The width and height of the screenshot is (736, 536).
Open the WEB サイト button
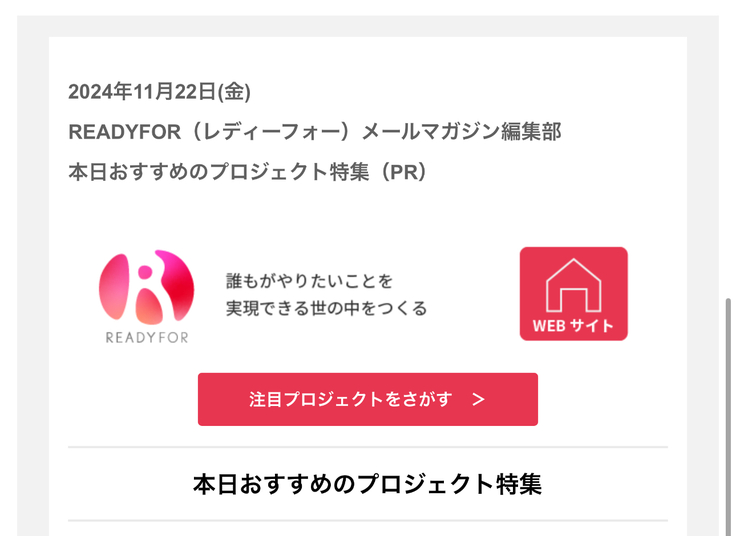[x=573, y=294]
